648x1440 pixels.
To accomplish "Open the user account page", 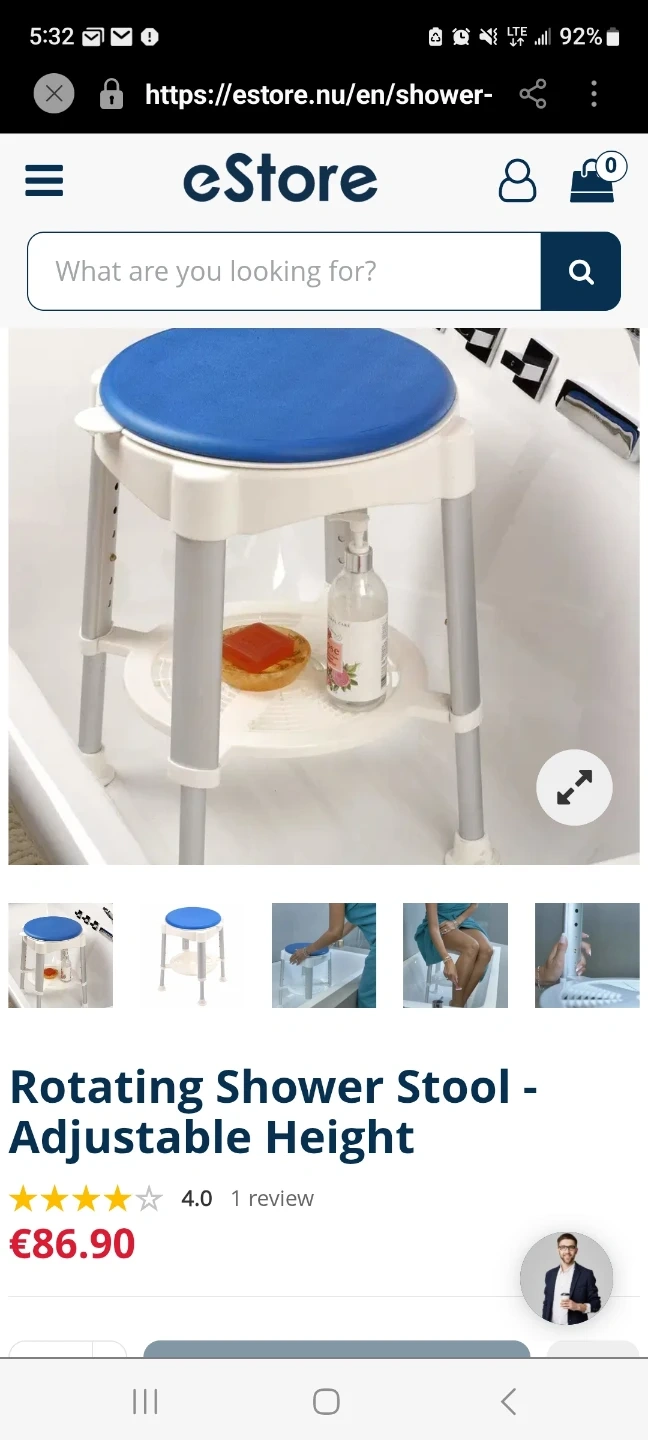I will [517, 181].
